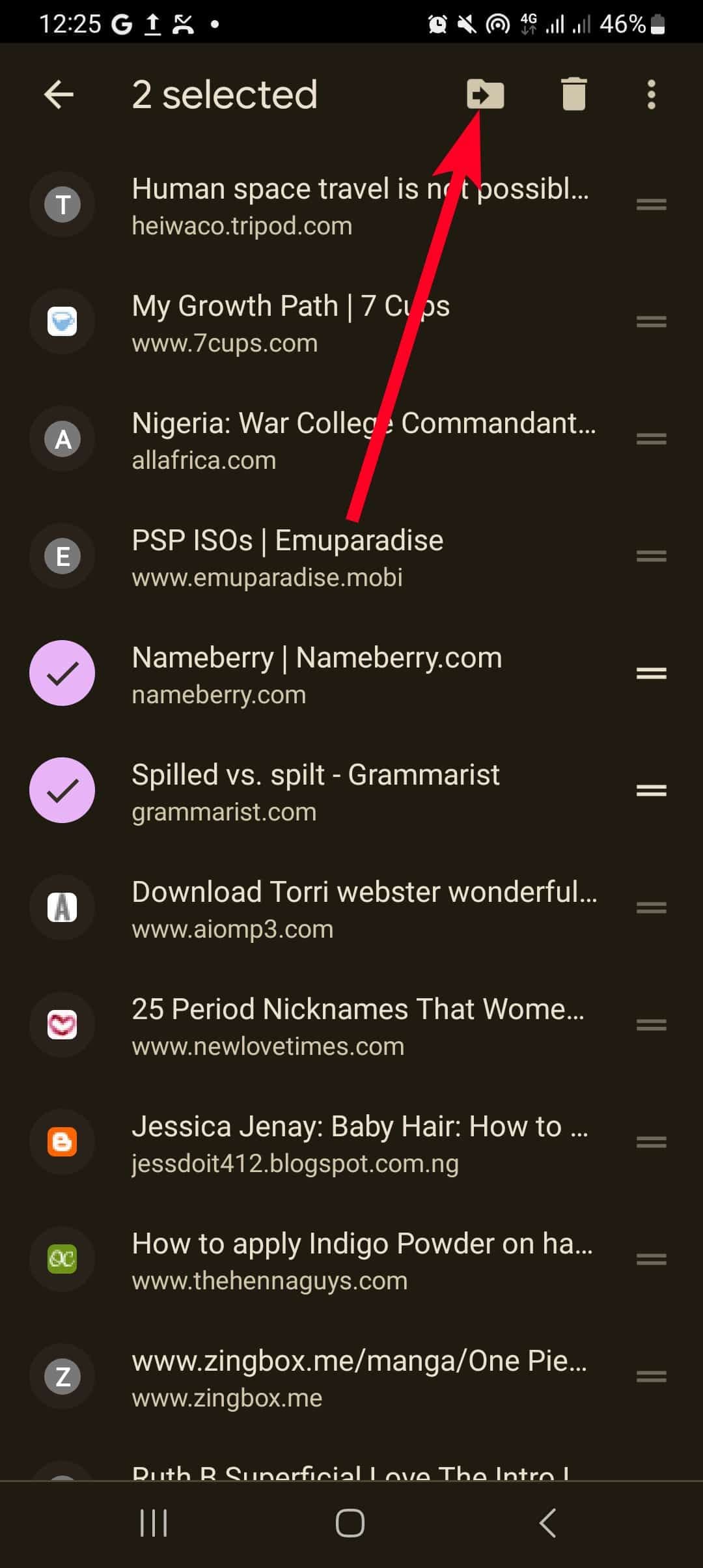Exit selection mode with back arrow
The image size is (703, 1568).
[59, 95]
